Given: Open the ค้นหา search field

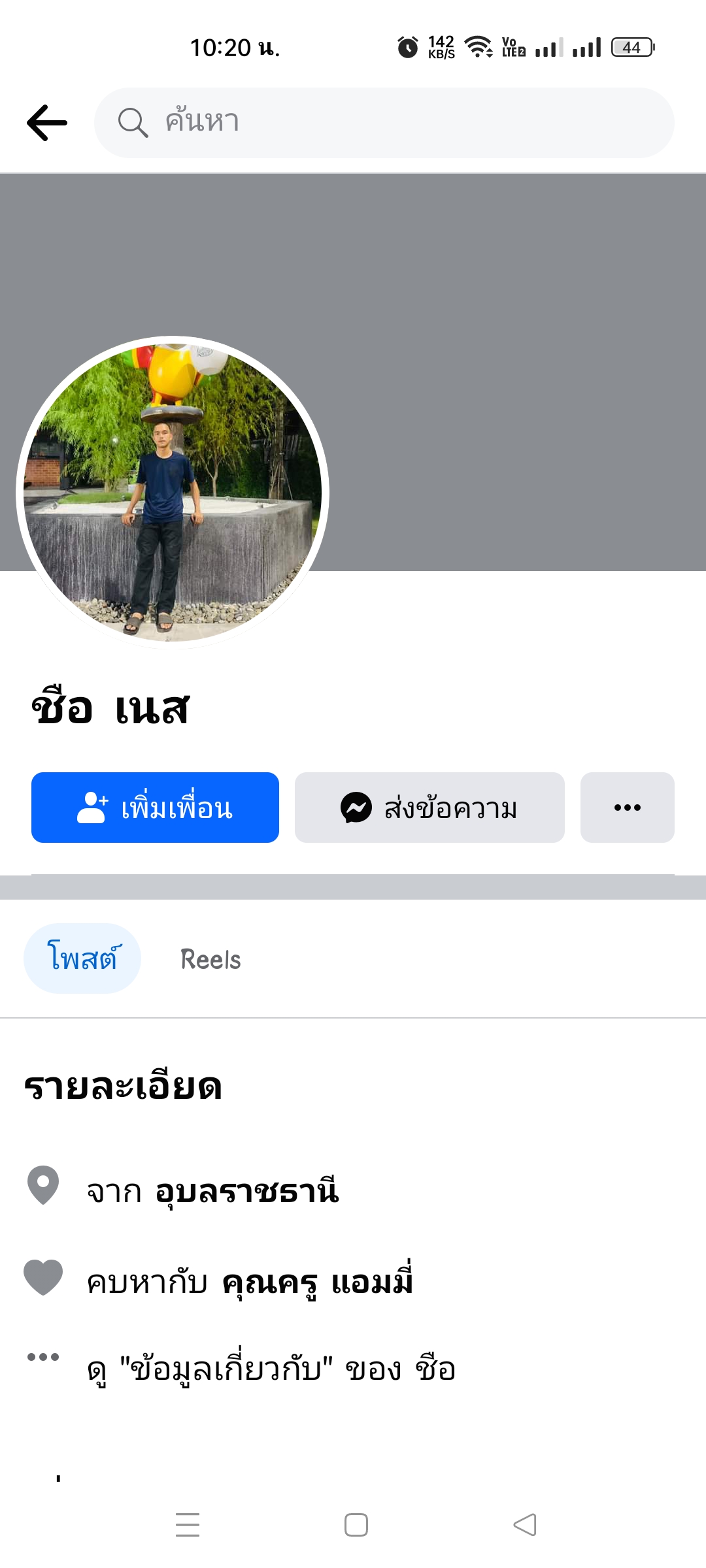Looking at the screenshot, I should pos(384,123).
